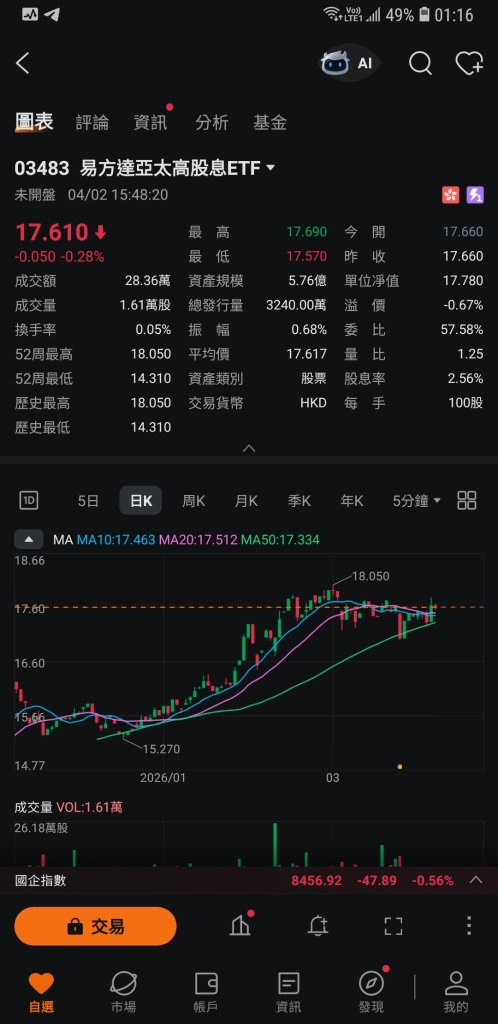Open the search magnifier
This screenshot has width=498, height=1024.
tap(420, 63)
